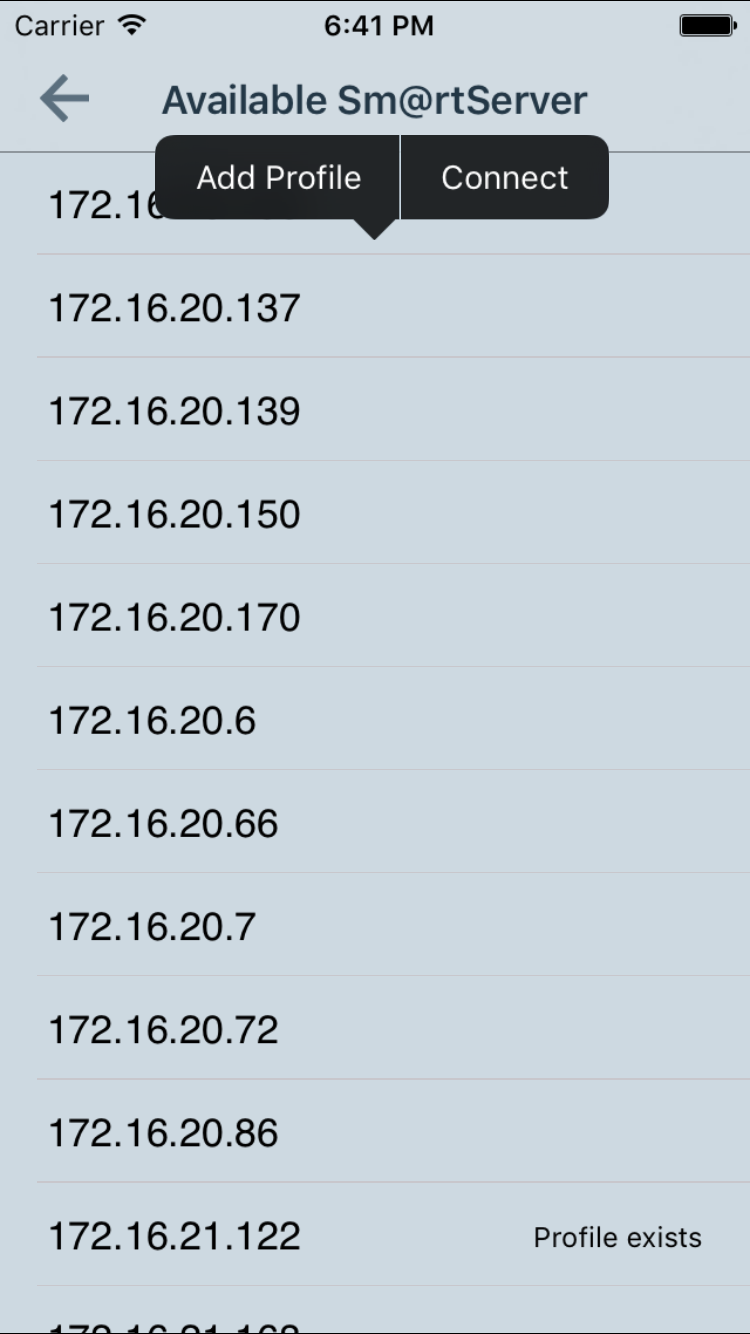This screenshot has height=1334, width=750.
Task: Select server 172.16.20.137
Action: pos(174,307)
